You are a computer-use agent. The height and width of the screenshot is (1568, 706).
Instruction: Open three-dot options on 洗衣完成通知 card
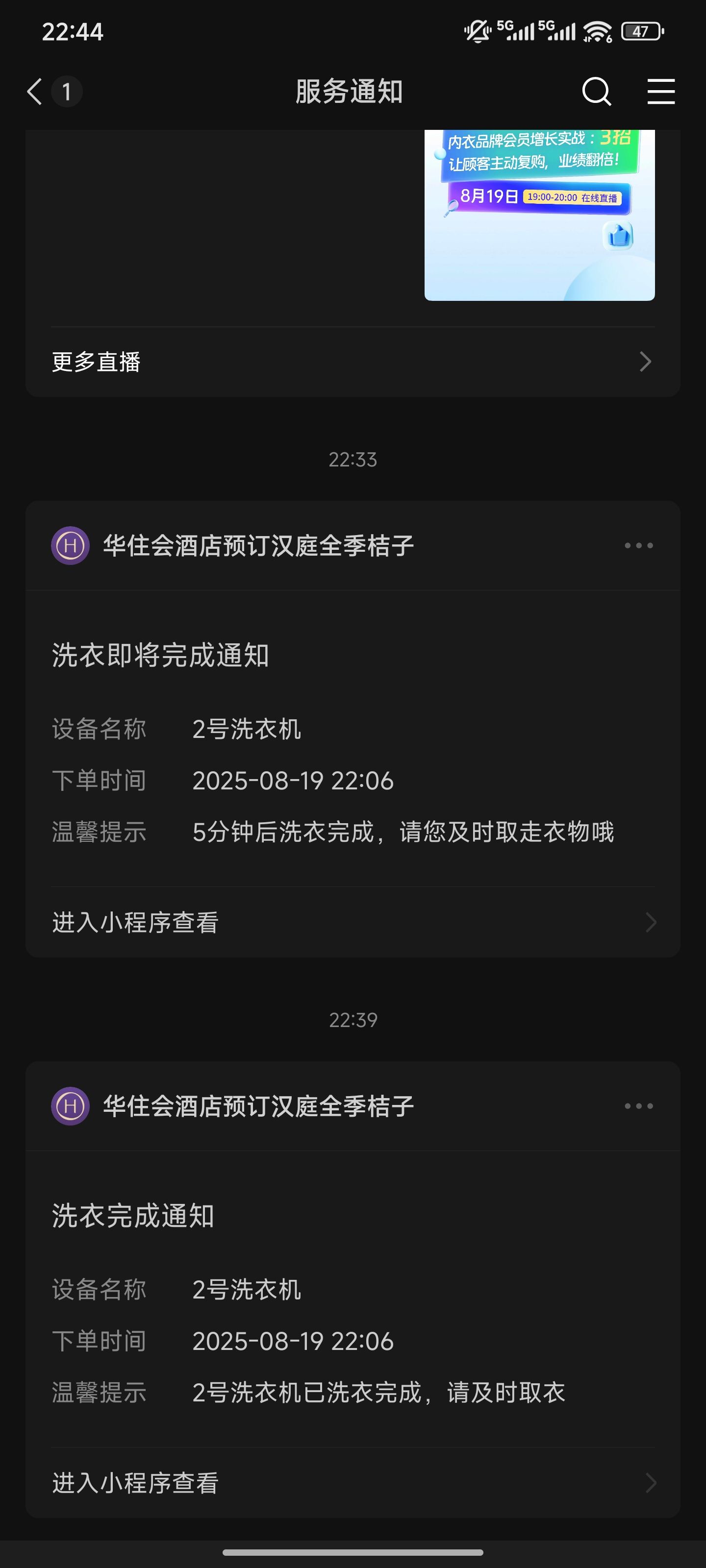click(638, 1106)
